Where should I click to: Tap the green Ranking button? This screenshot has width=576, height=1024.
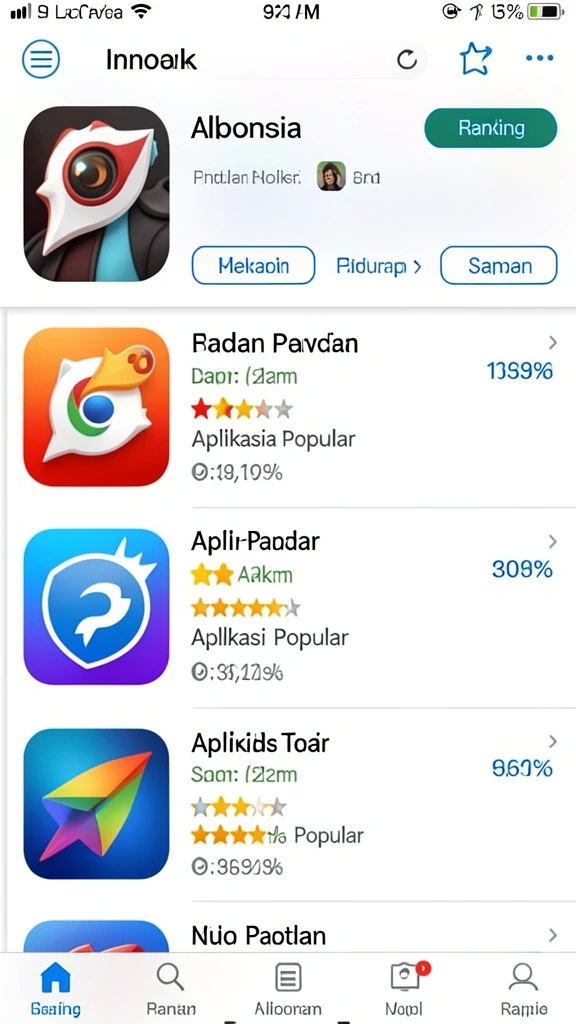(x=490, y=128)
